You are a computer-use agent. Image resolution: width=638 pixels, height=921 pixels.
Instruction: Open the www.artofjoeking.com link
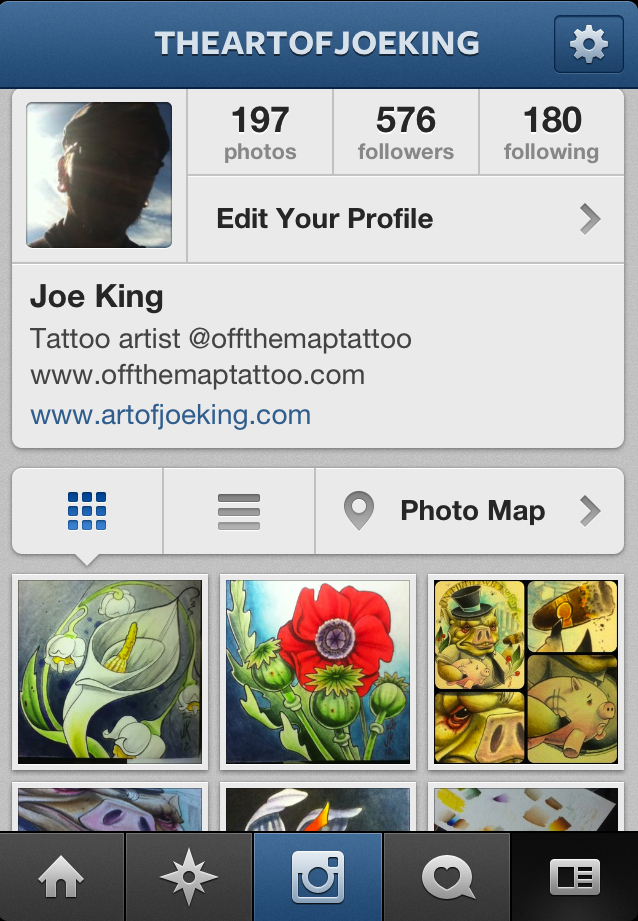tap(171, 414)
